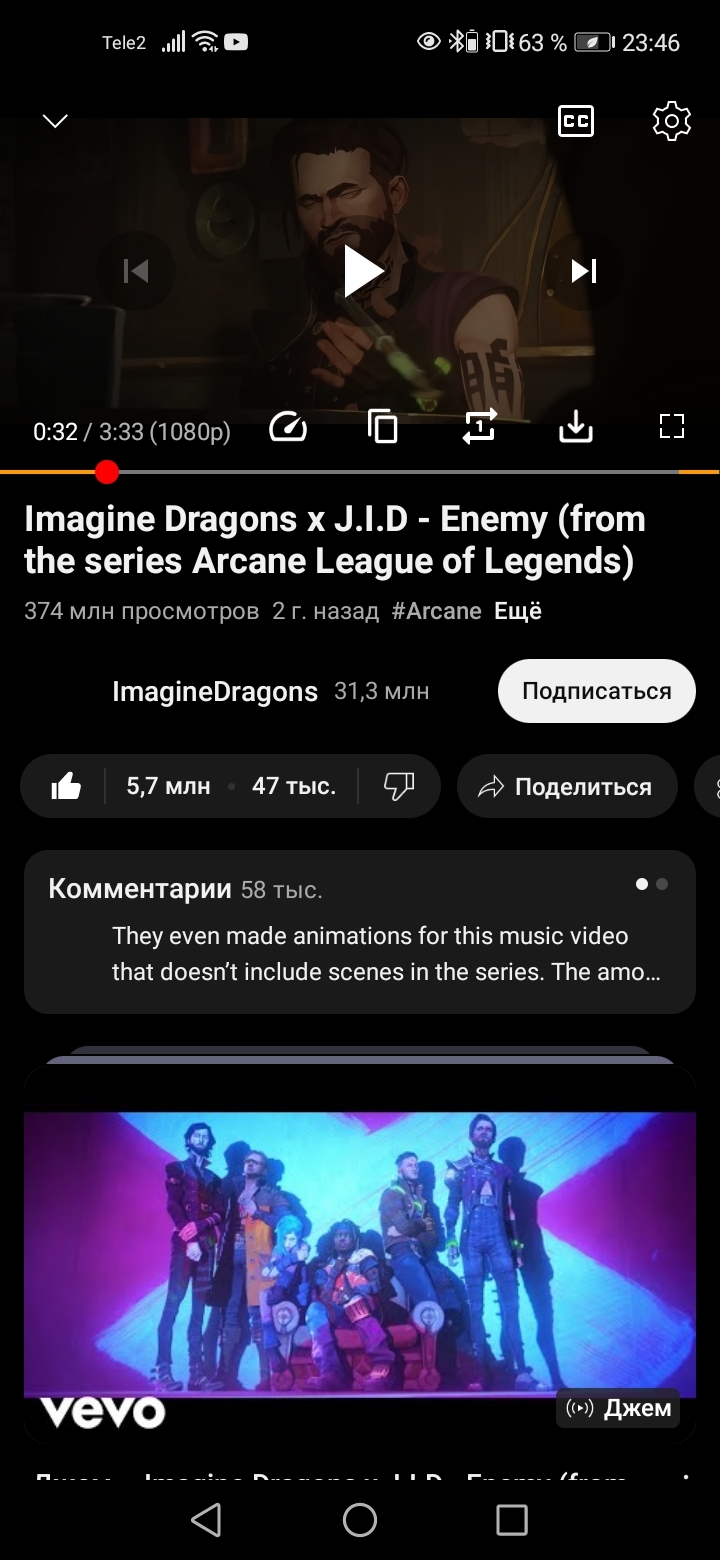
Task: Tap the copy icon in the player
Action: (x=383, y=428)
